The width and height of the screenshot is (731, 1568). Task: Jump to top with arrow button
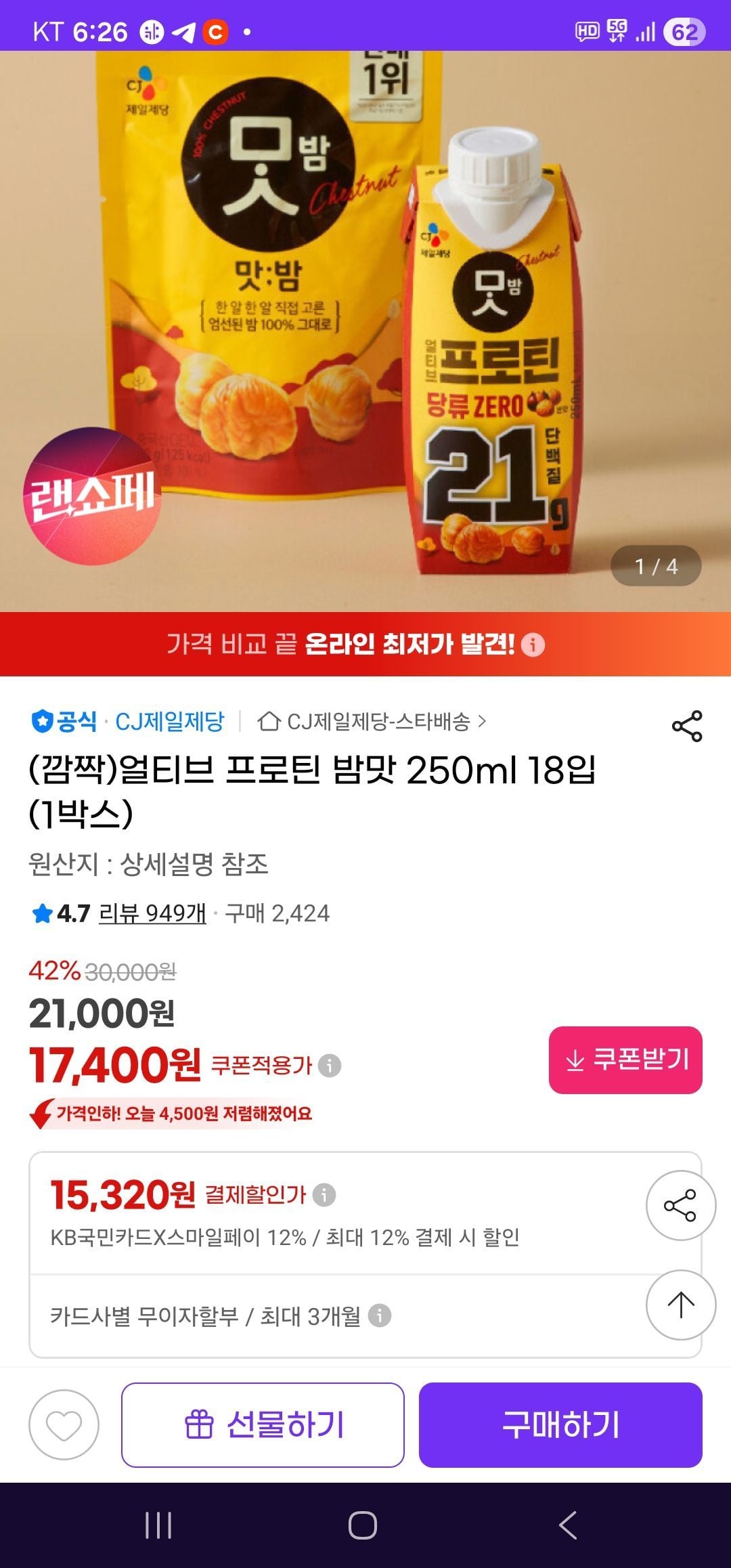click(680, 1305)
